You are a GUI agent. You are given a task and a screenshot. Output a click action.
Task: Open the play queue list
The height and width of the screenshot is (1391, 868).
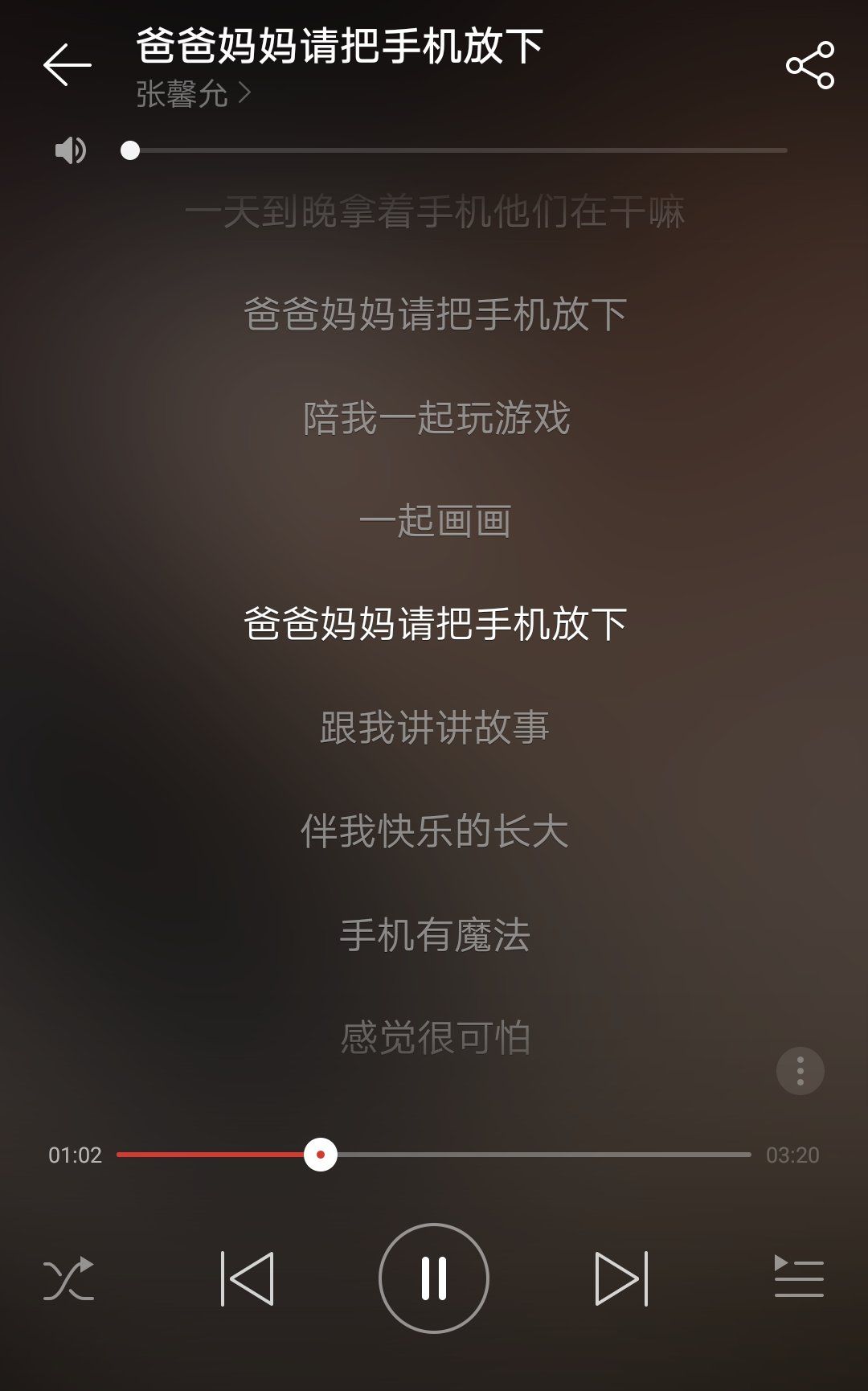[799, 1276]
